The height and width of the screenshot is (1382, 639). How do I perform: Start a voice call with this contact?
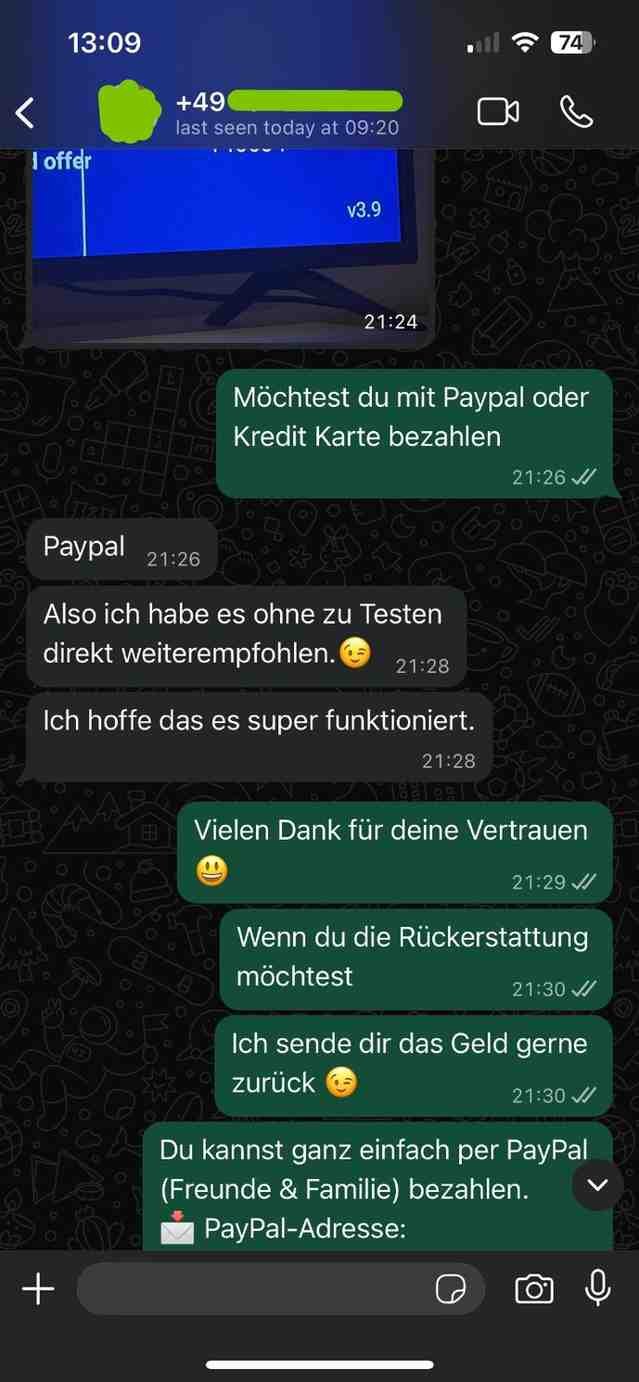pos(576,112)
